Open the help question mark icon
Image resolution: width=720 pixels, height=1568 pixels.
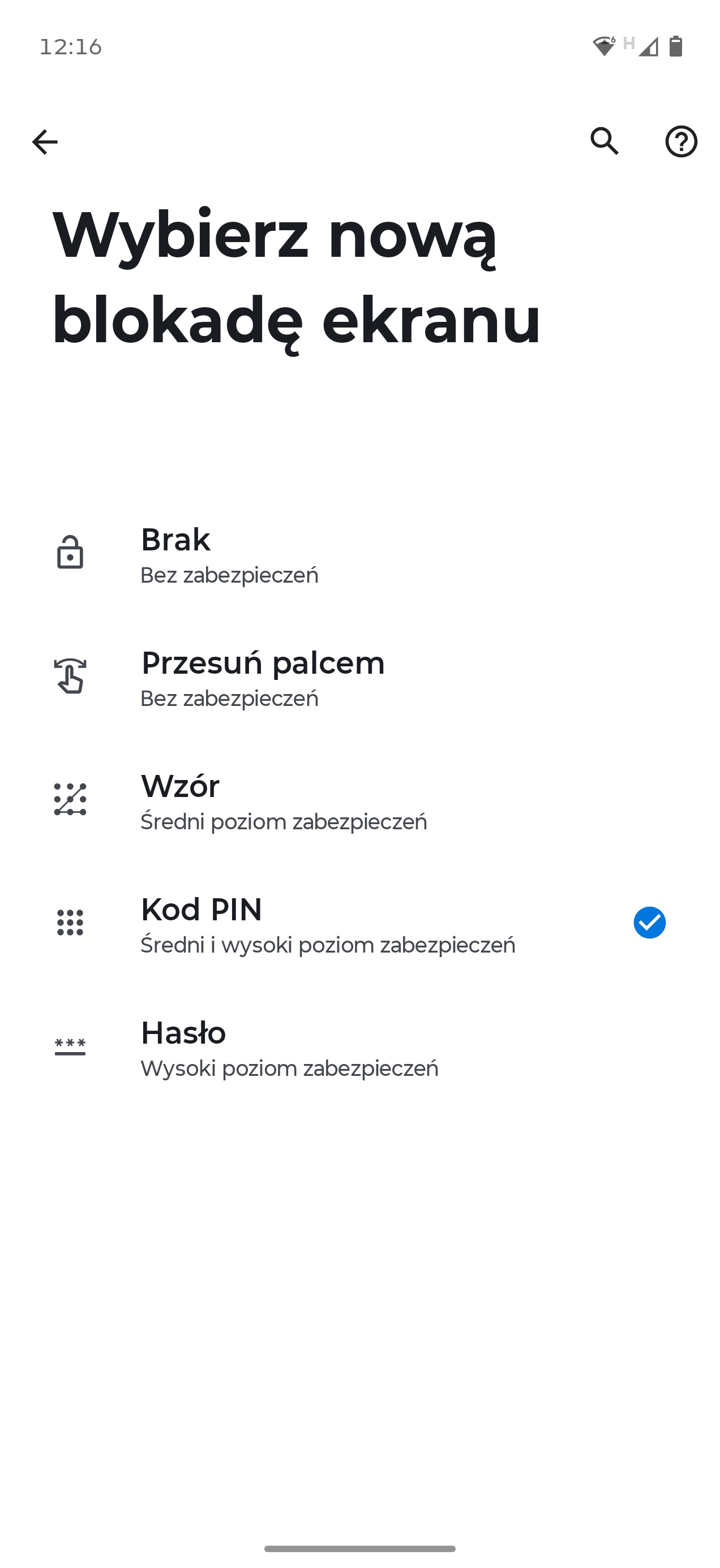[681, 142]
